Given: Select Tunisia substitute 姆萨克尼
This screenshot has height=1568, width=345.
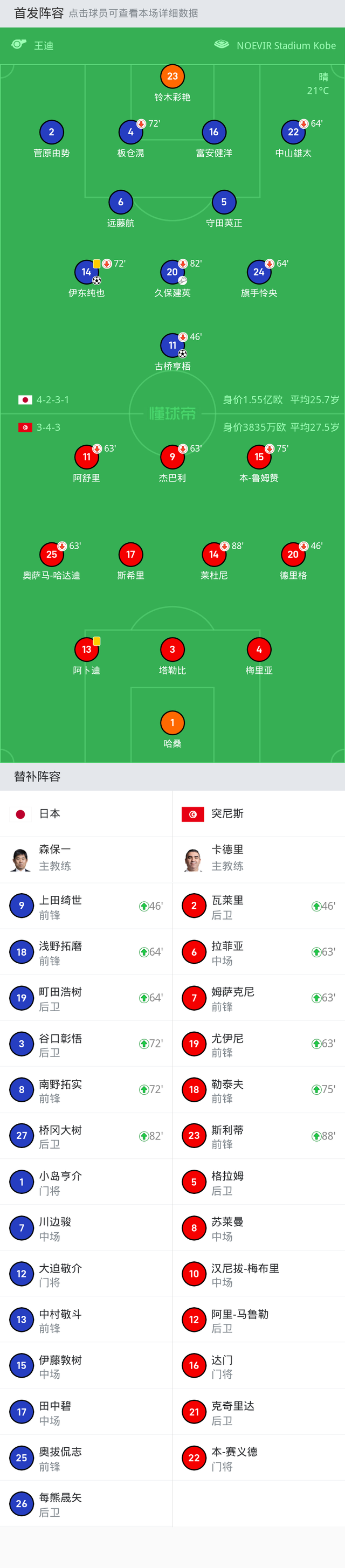Looking at the screenshot, I should pyautogui.click(x=259, y=998).
